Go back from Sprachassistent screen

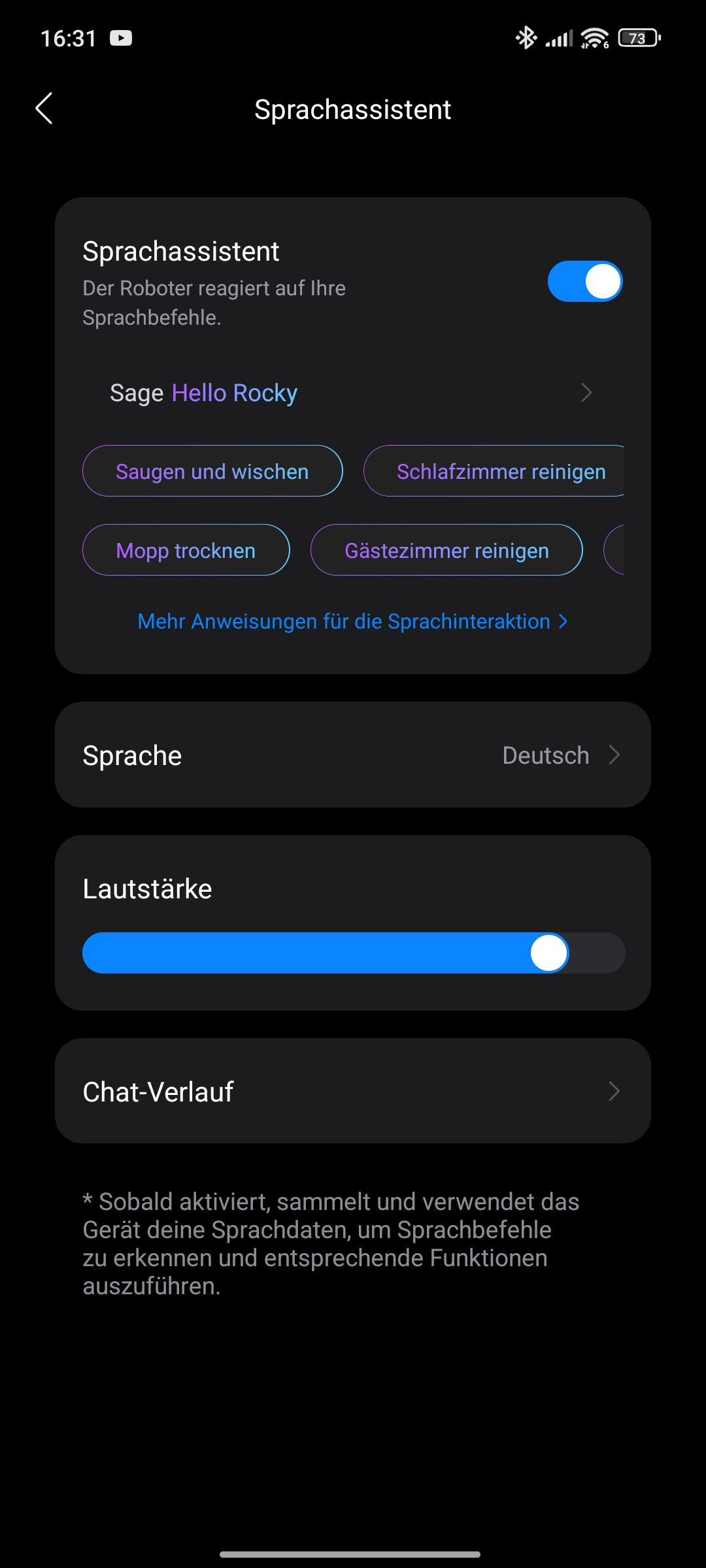pos(44,108)
